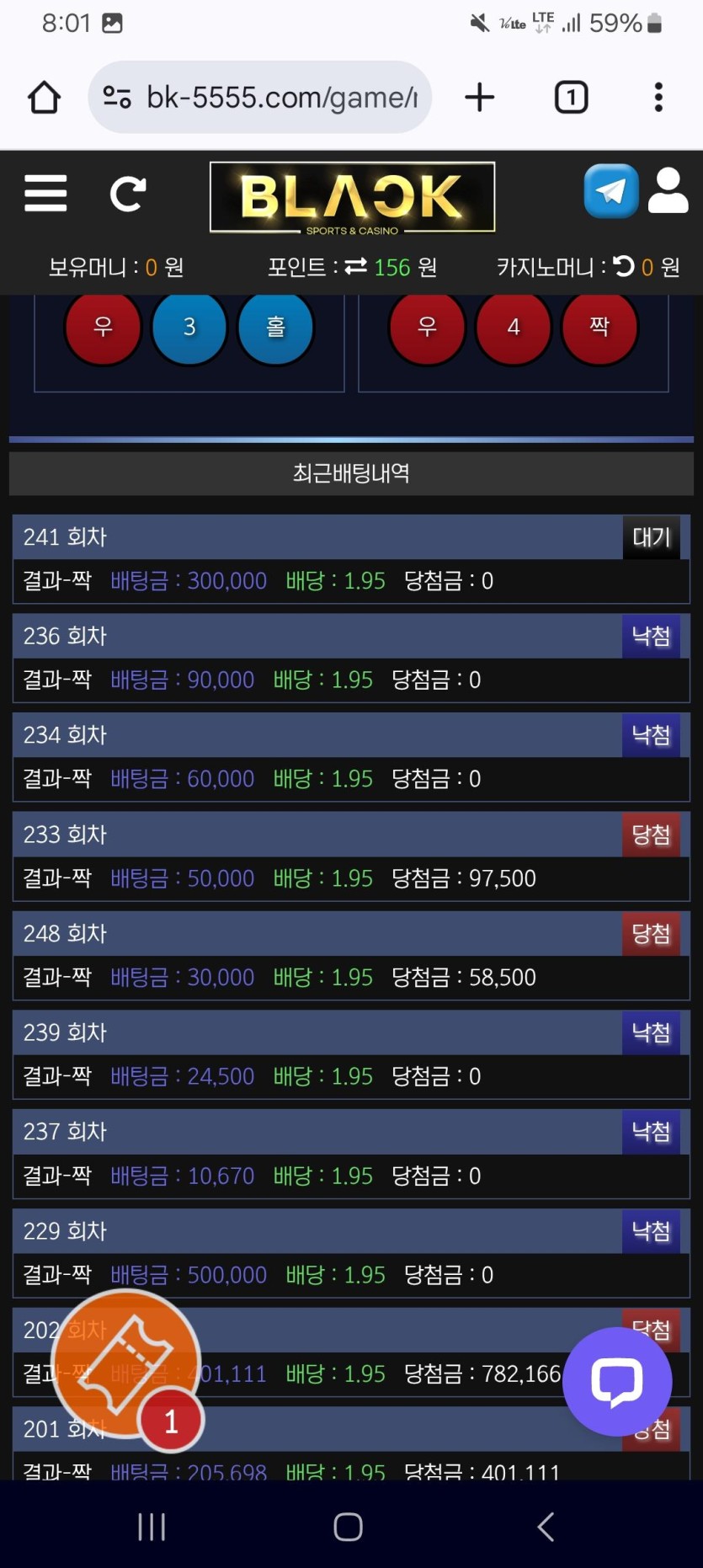Open the user account profile icon
This screenshot has height=1568, width=703.
(668, 191)
